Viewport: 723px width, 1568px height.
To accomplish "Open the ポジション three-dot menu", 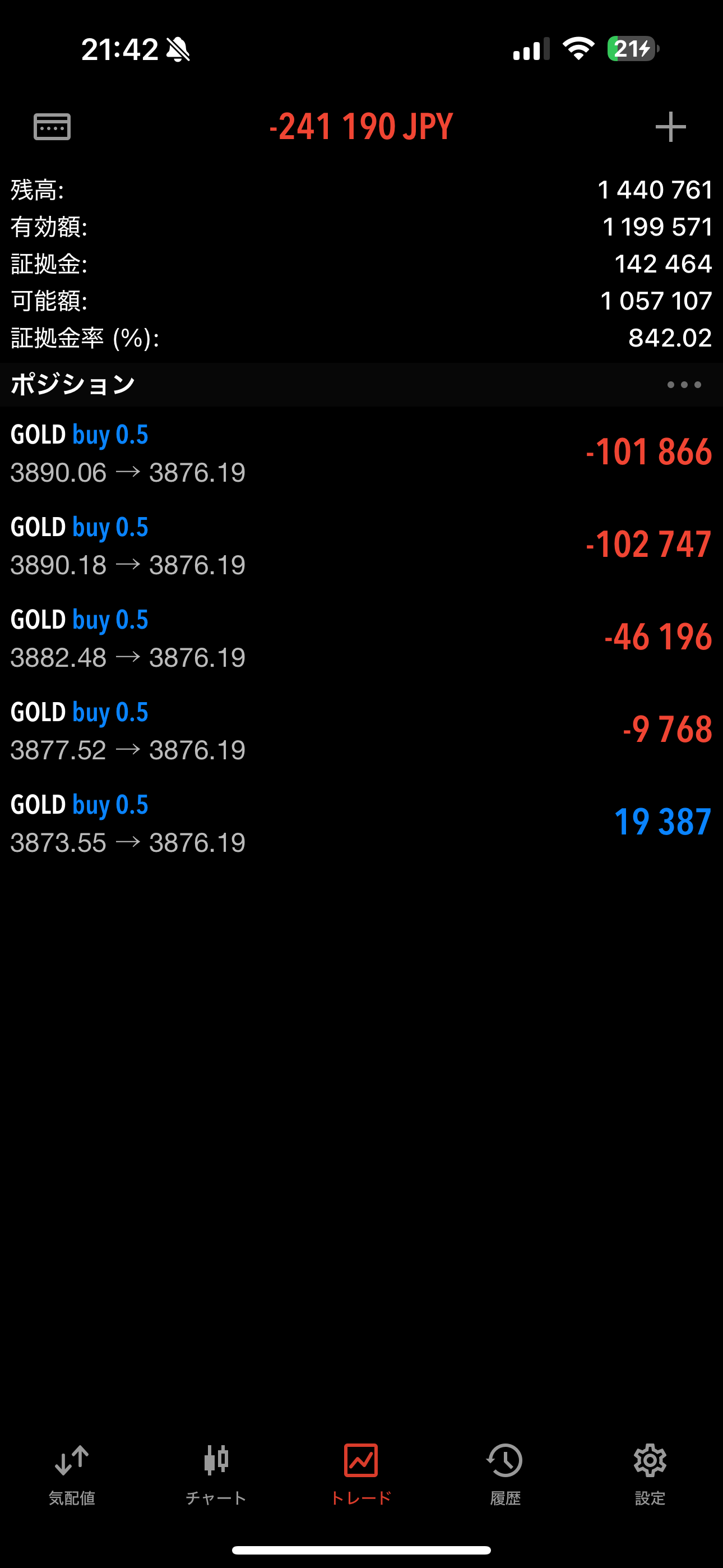I will (x=683, y=385).
